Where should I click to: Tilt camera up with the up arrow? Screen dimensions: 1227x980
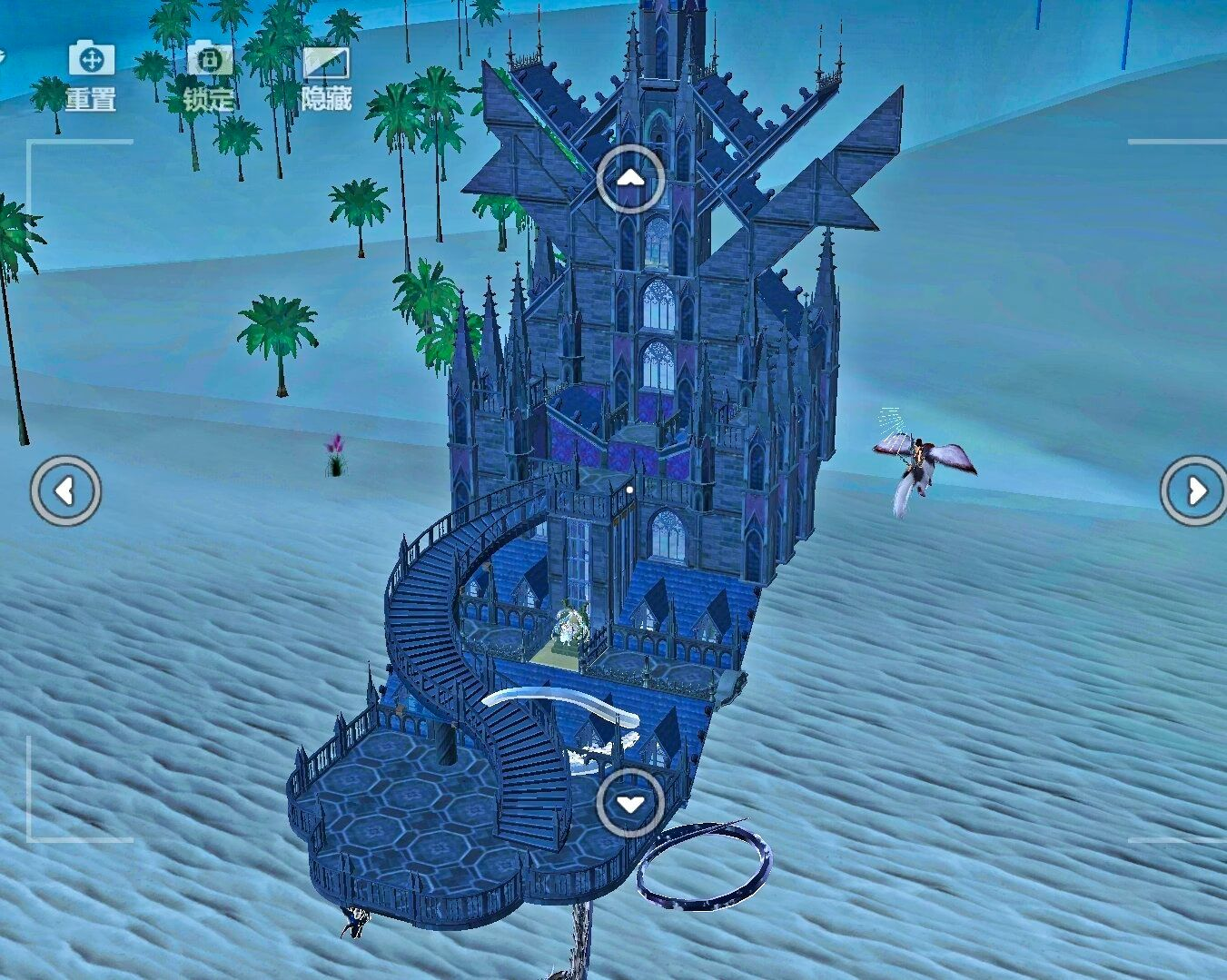[630, 179]
